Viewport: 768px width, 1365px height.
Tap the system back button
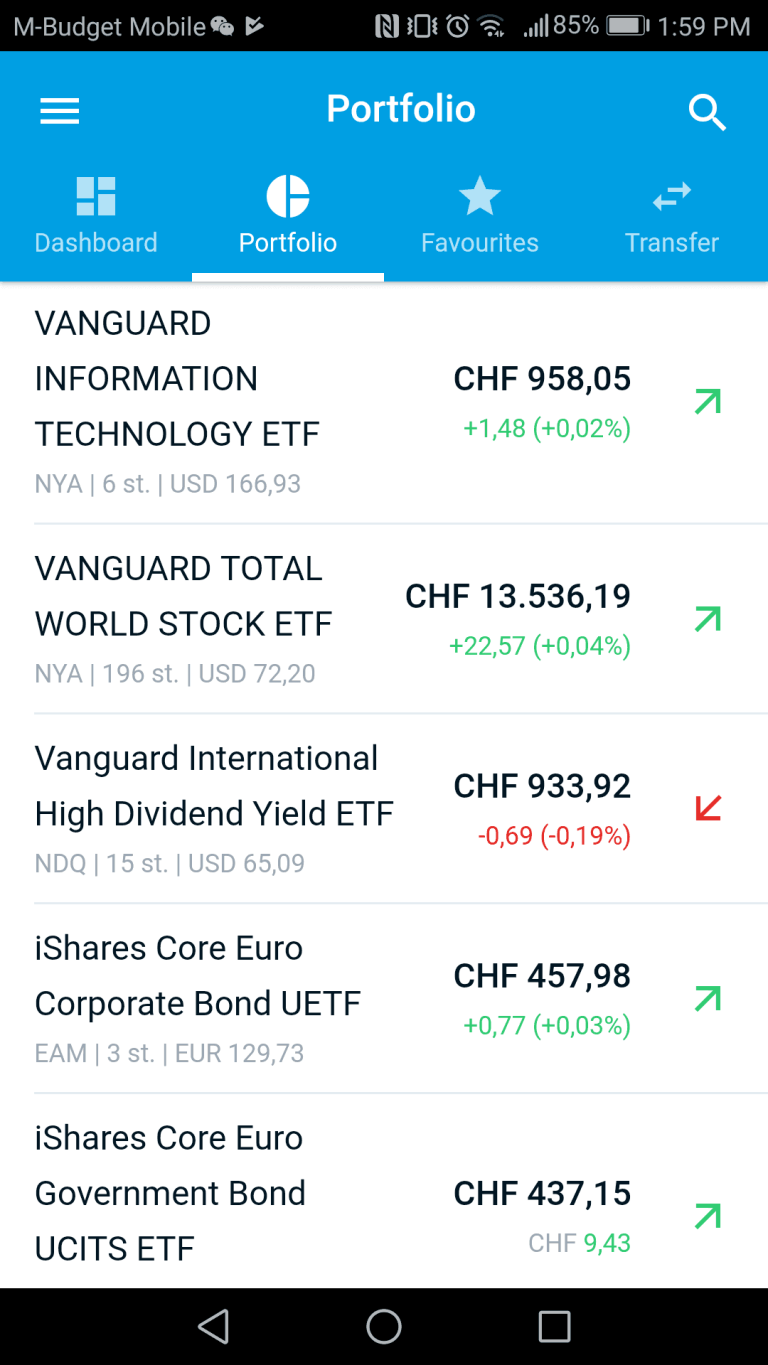213,1326
